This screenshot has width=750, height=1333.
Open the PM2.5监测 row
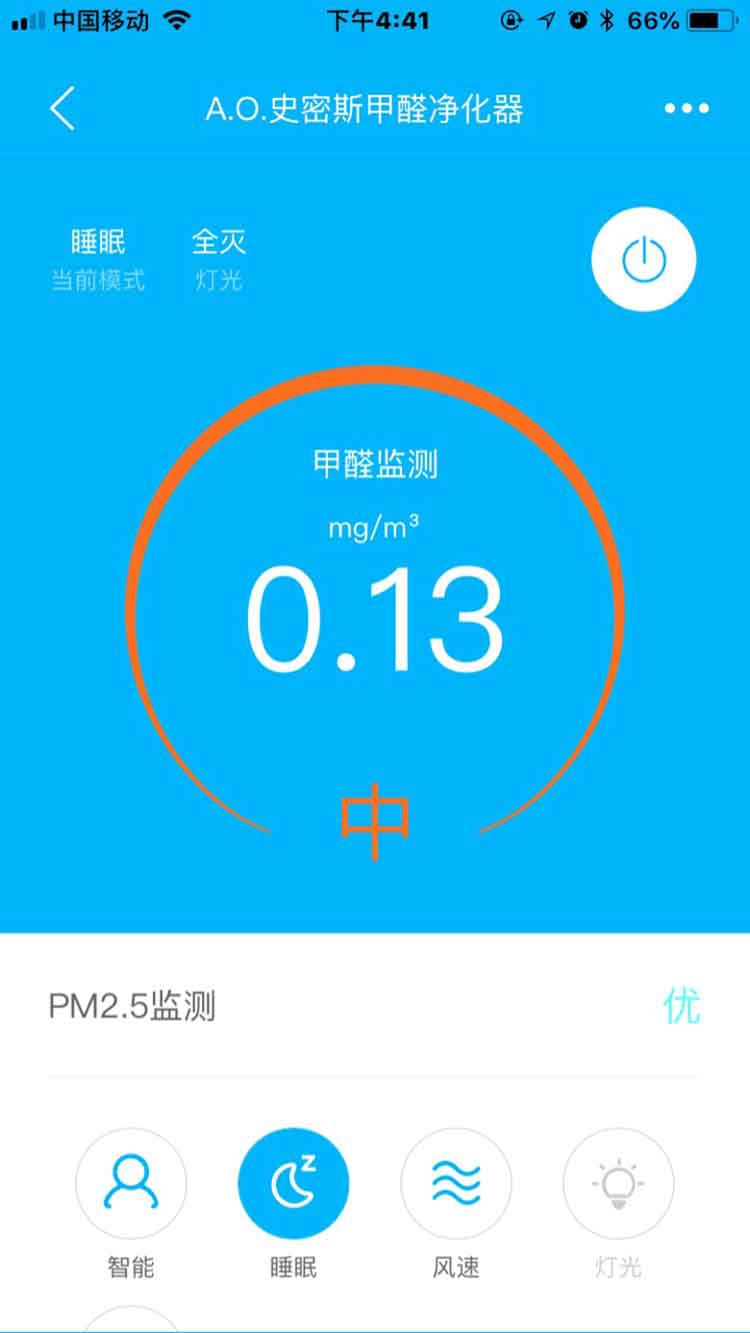click(x=374, y=1007)
